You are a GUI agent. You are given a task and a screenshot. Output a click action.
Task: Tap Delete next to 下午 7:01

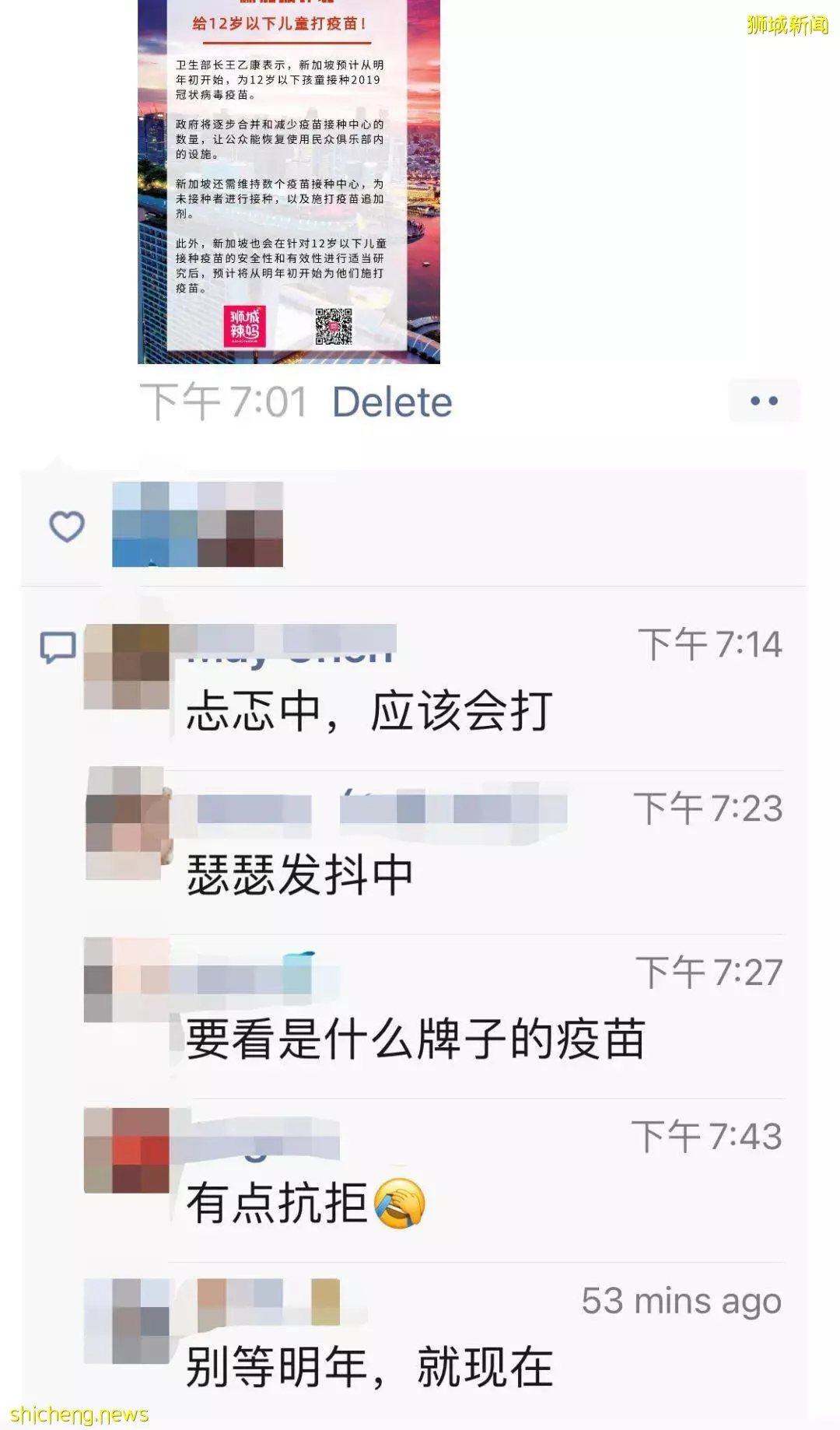pos(392,402)
